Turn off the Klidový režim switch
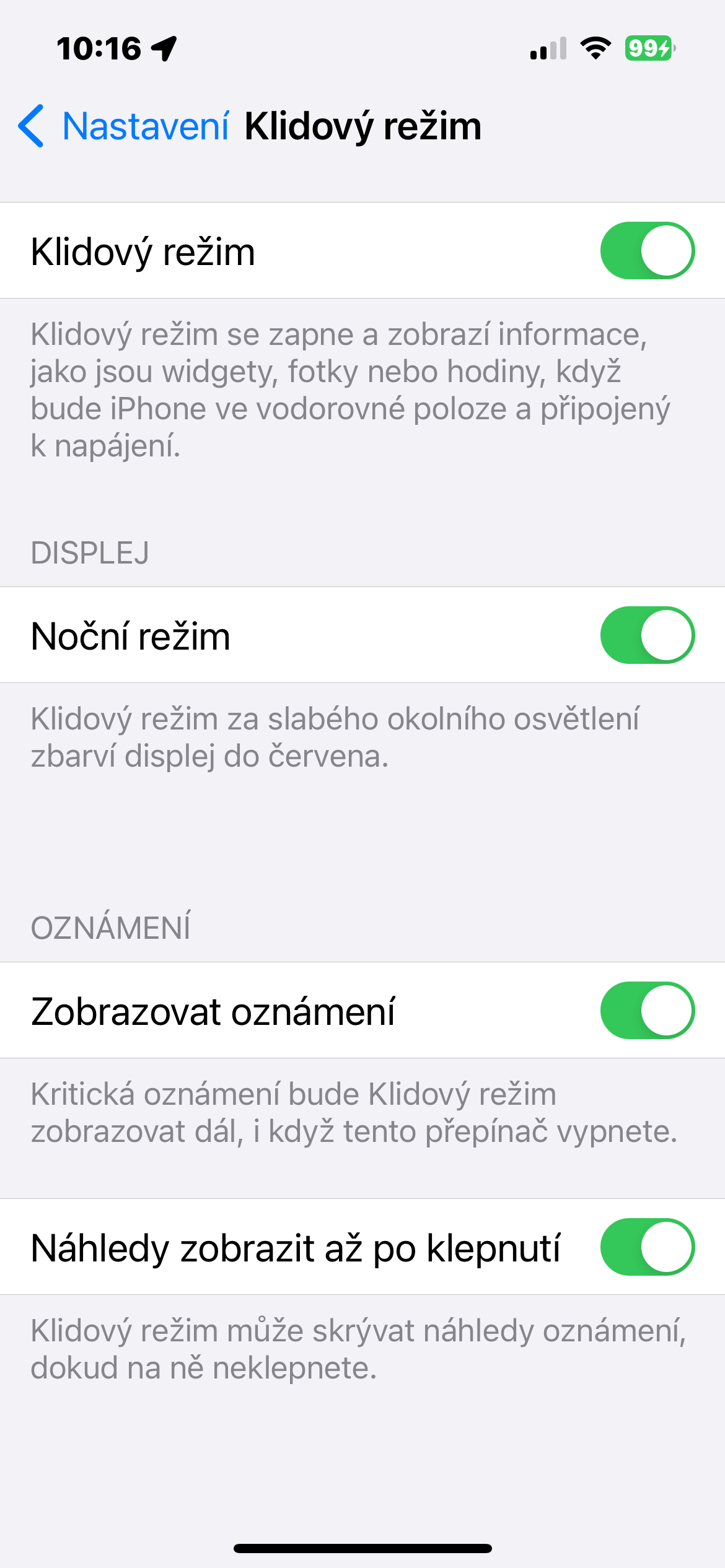The height and width of the screenshot is (1568, 725). point(647,251)
